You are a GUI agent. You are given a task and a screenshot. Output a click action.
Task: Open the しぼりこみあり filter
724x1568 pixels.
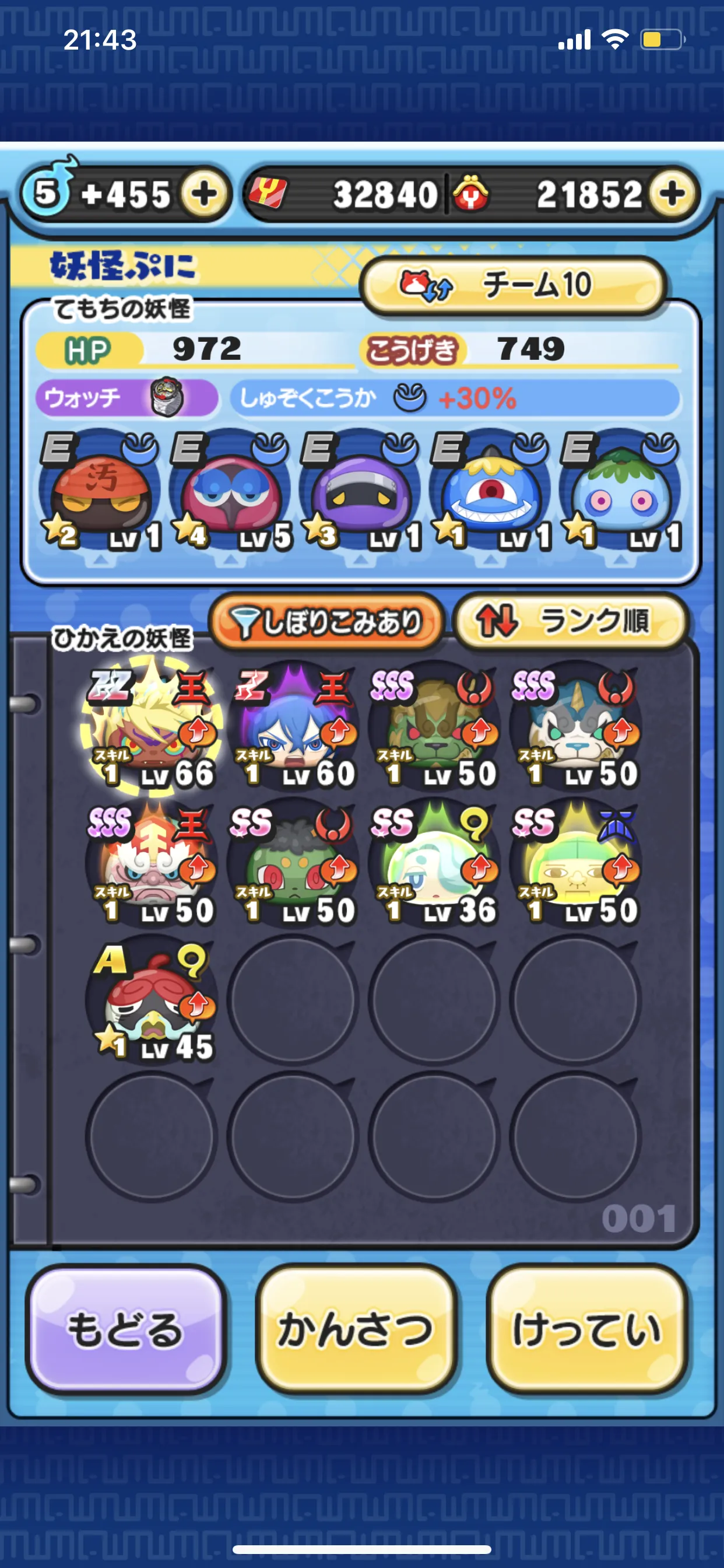tap(326, 622)
